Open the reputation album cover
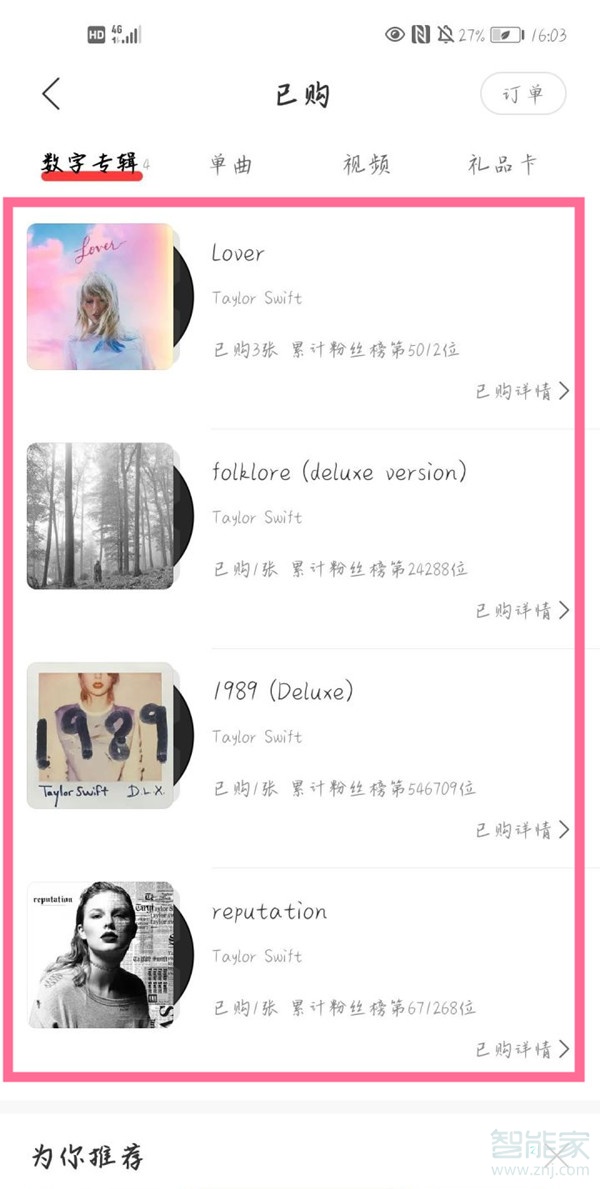Screen dimensions: 600x1189 coord(100,955)
